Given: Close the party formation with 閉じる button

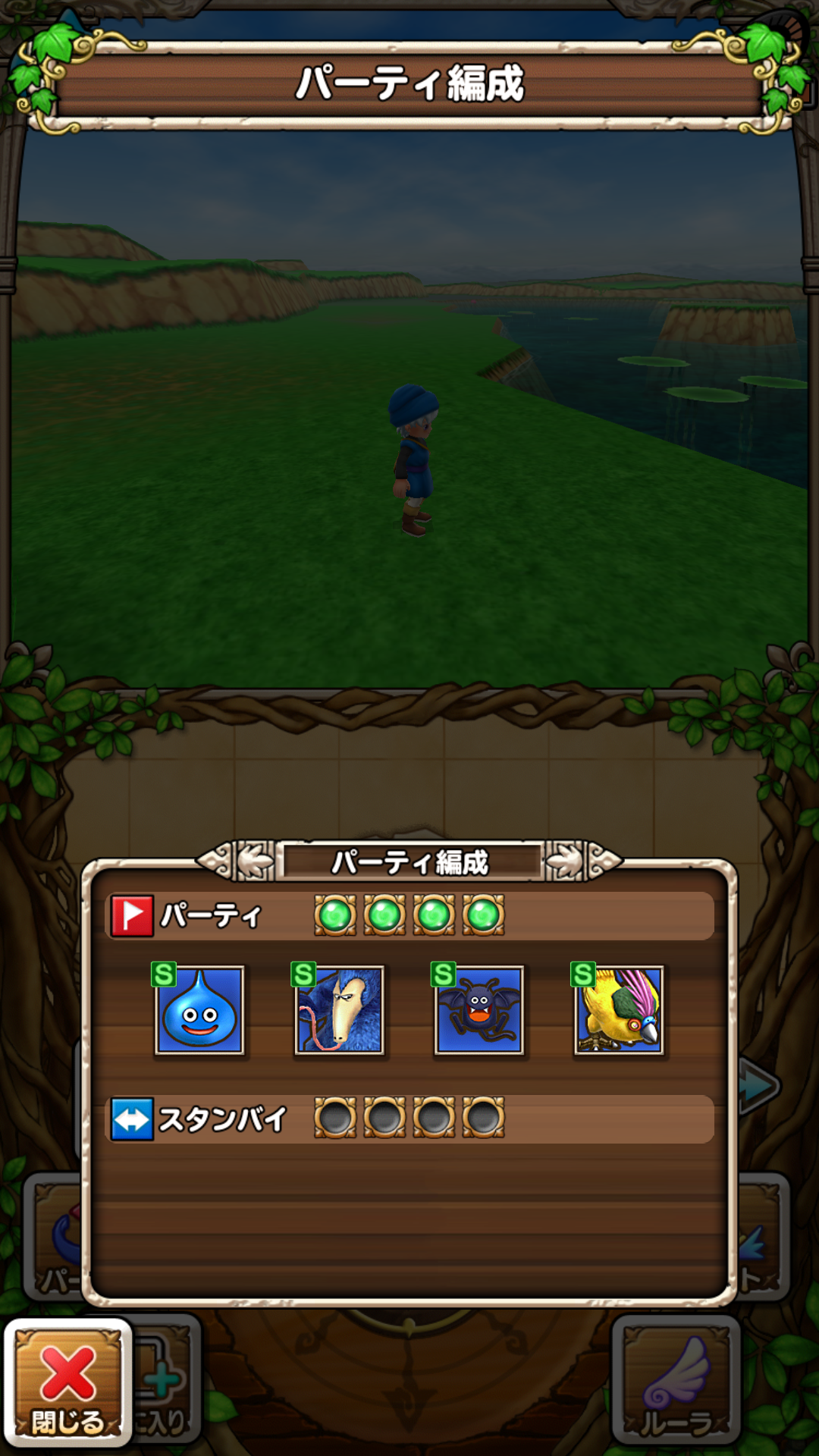Looking at the screenshot, I should click(x=68, y=1382).
